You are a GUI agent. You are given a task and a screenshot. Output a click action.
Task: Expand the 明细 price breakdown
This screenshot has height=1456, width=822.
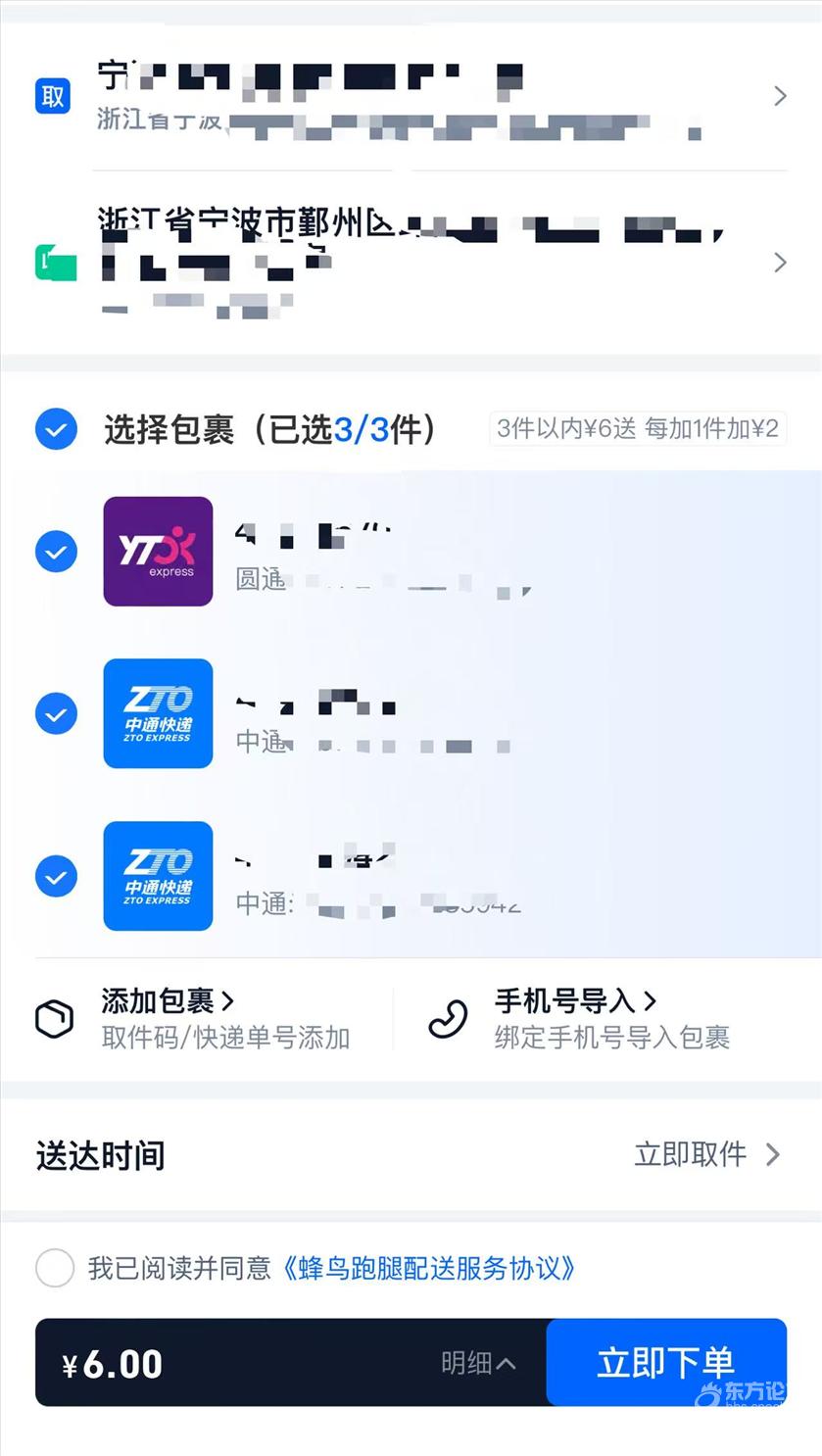477,1363
